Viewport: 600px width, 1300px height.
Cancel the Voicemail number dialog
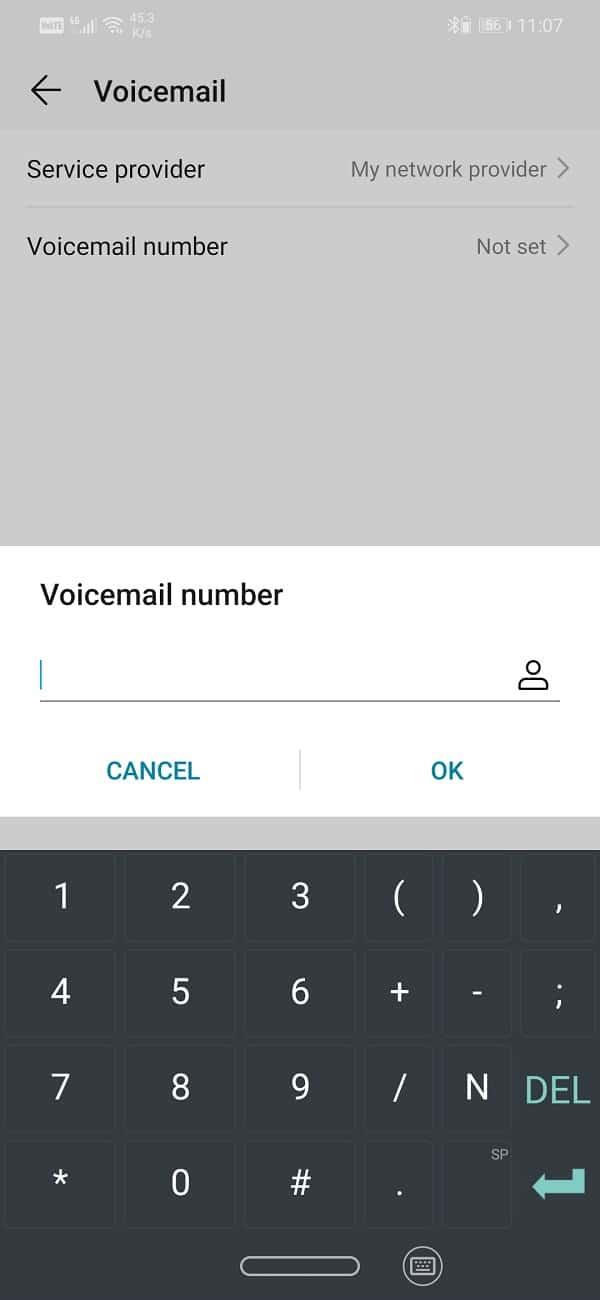[153, 770]
